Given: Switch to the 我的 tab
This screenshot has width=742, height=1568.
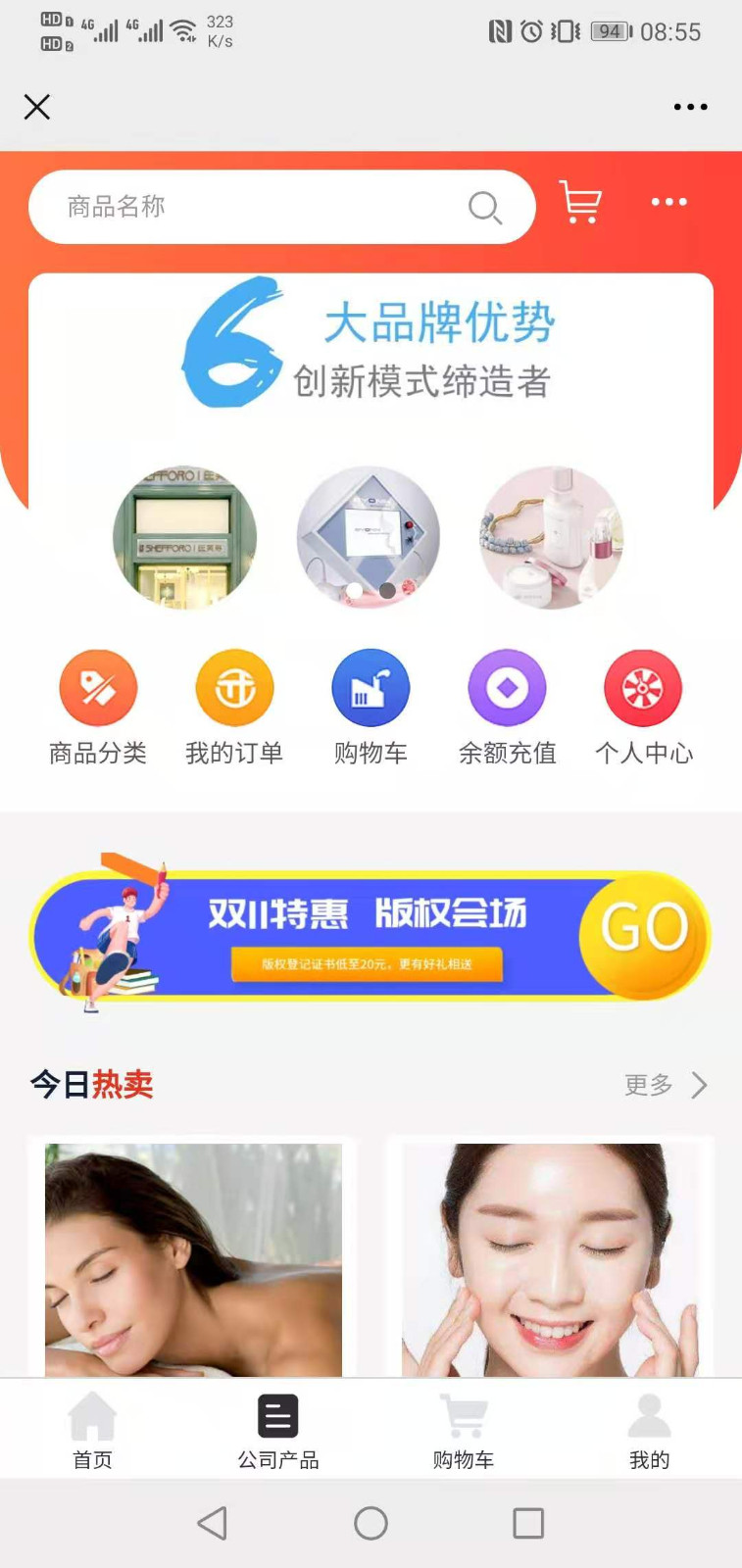Looking at the screenshot, I should (x=649, y=1431).
